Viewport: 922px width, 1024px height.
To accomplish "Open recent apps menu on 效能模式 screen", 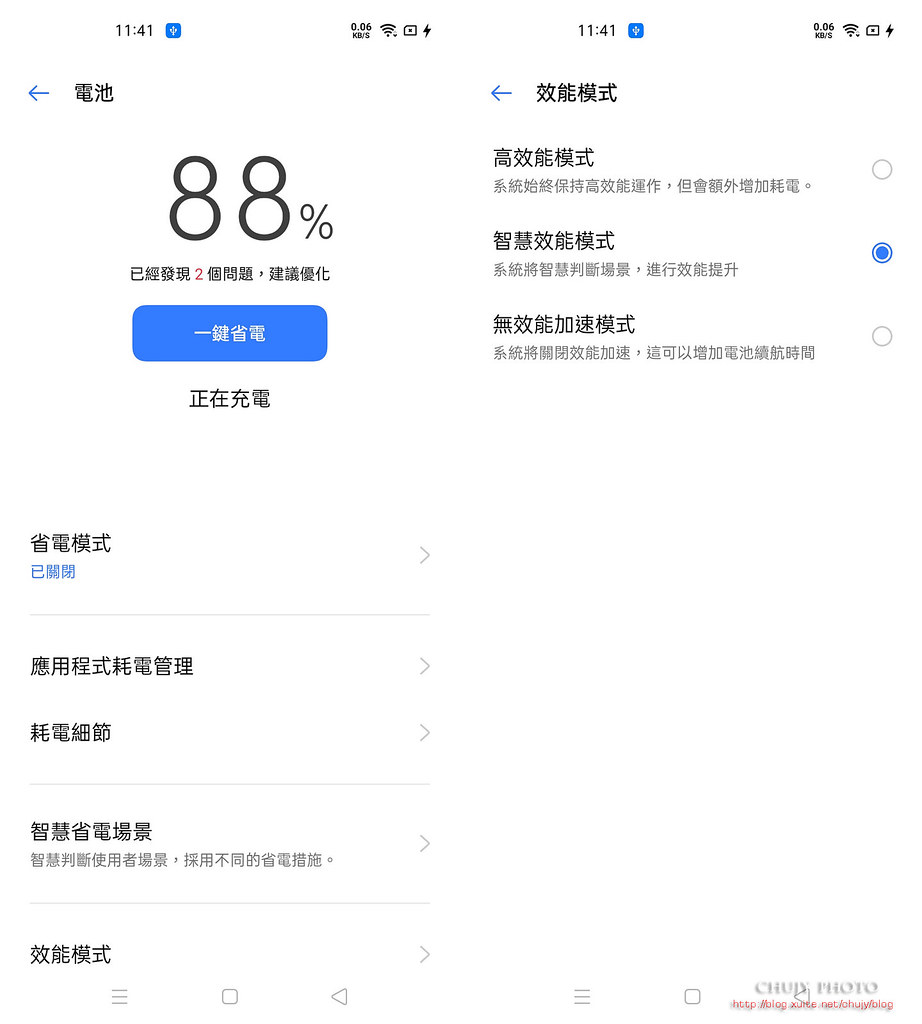I will point(582,996).
